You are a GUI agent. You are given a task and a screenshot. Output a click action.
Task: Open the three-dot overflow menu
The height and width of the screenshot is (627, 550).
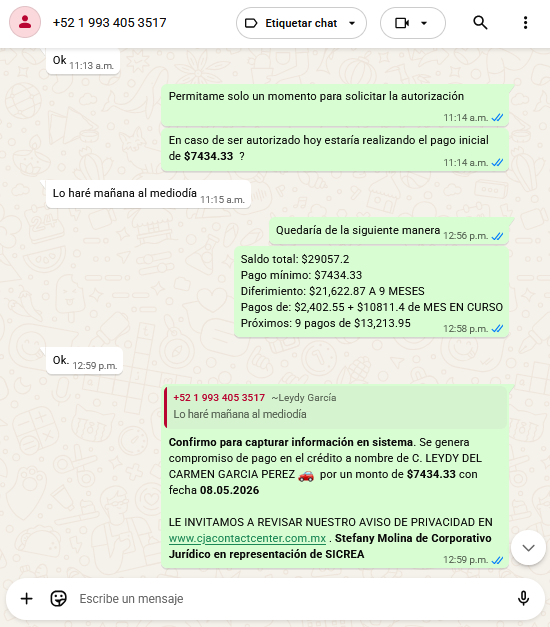point(525,23)
